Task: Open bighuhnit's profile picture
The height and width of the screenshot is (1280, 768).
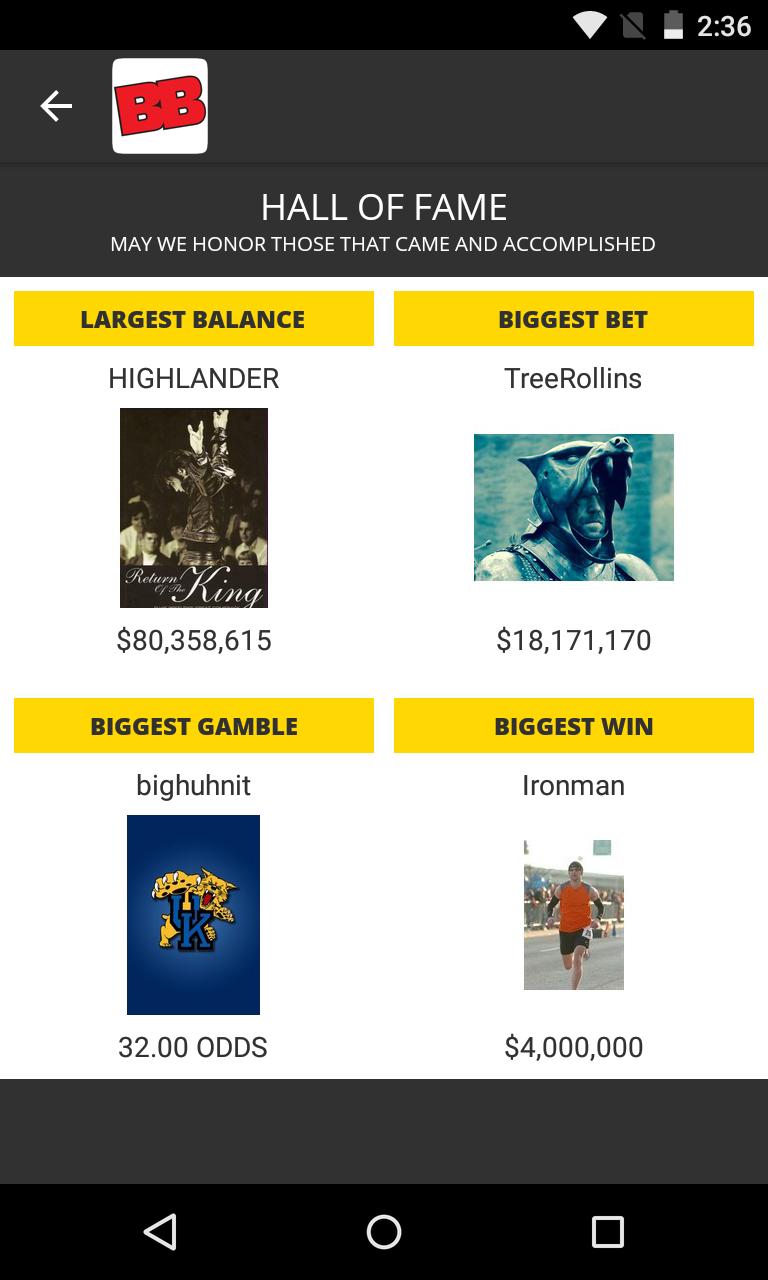Action: 193,915
